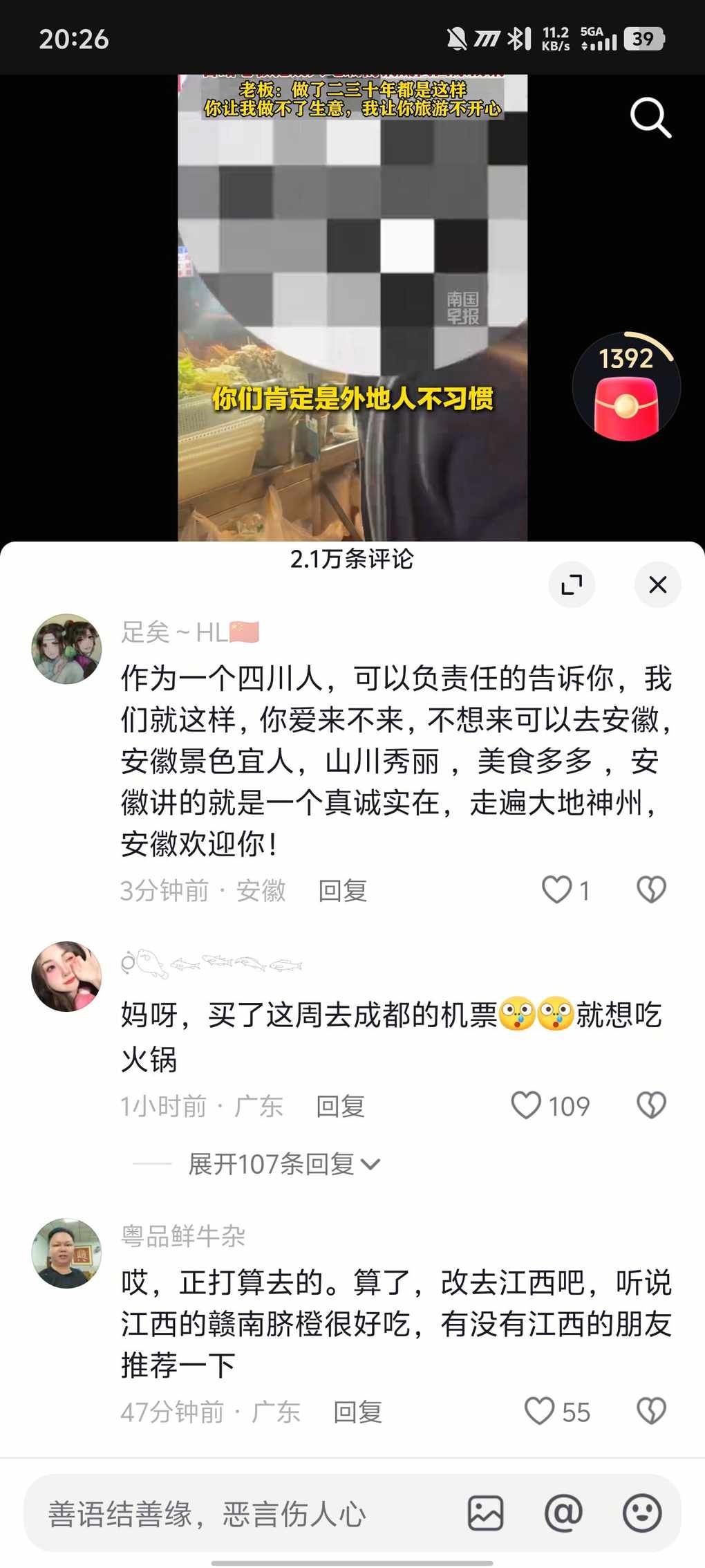This screenshot has height=1568, width=705.
Task: Reply to 粤品鲜牛杂's comment
Action: pos(357,1412)
